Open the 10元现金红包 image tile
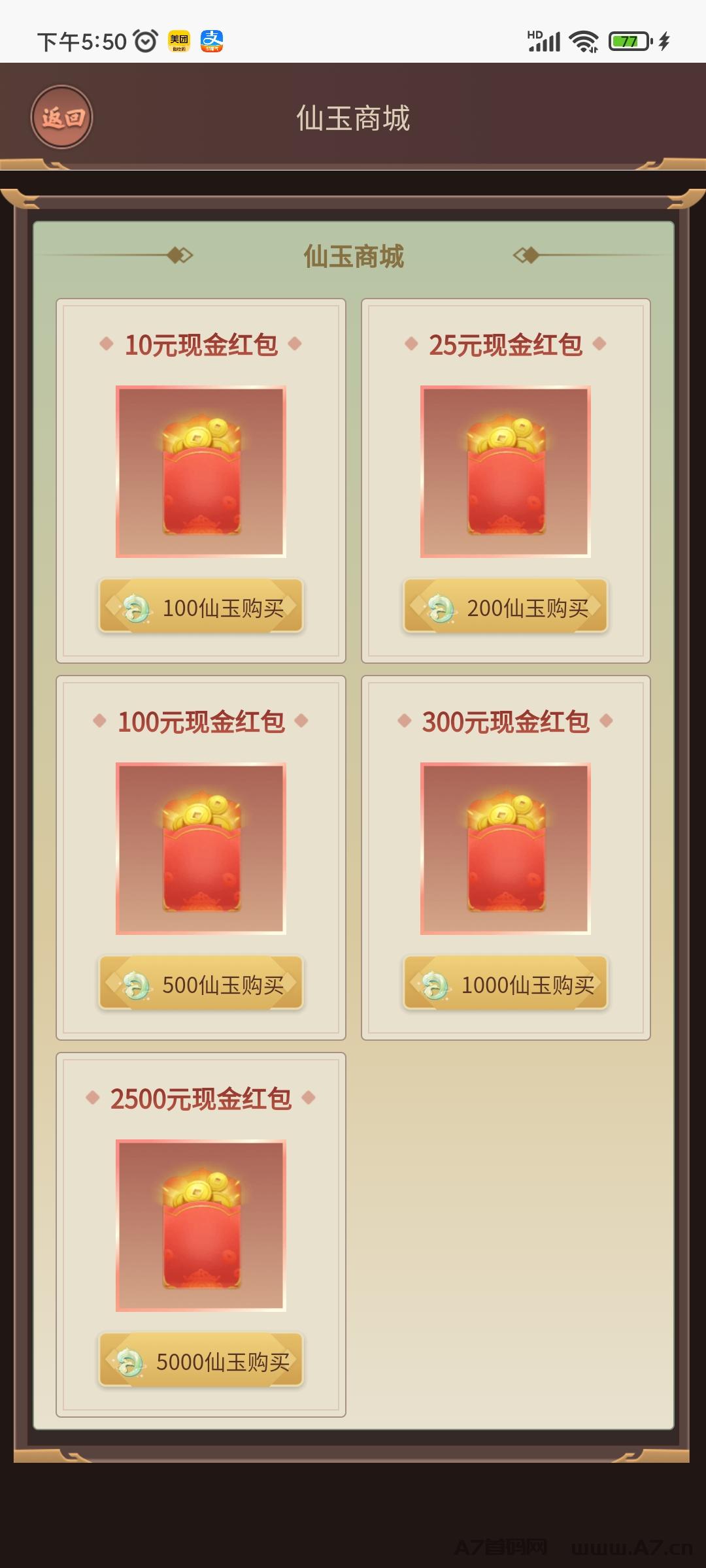706x1568 pixels. click(201, 471)
